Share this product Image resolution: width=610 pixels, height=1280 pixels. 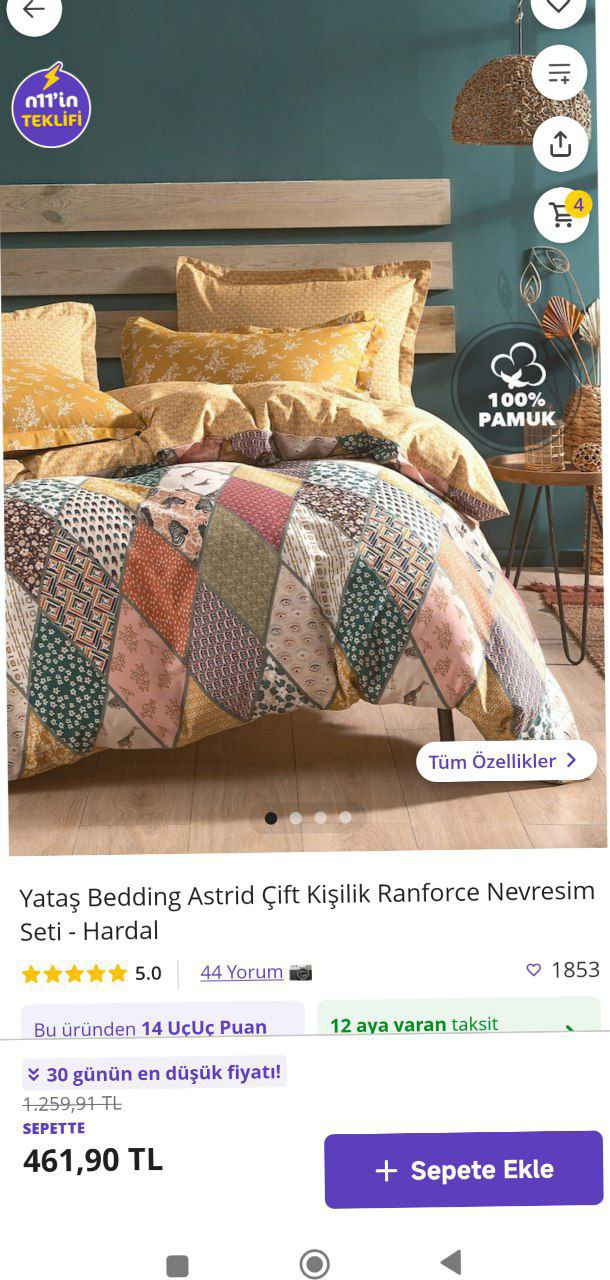click(560, 144)
